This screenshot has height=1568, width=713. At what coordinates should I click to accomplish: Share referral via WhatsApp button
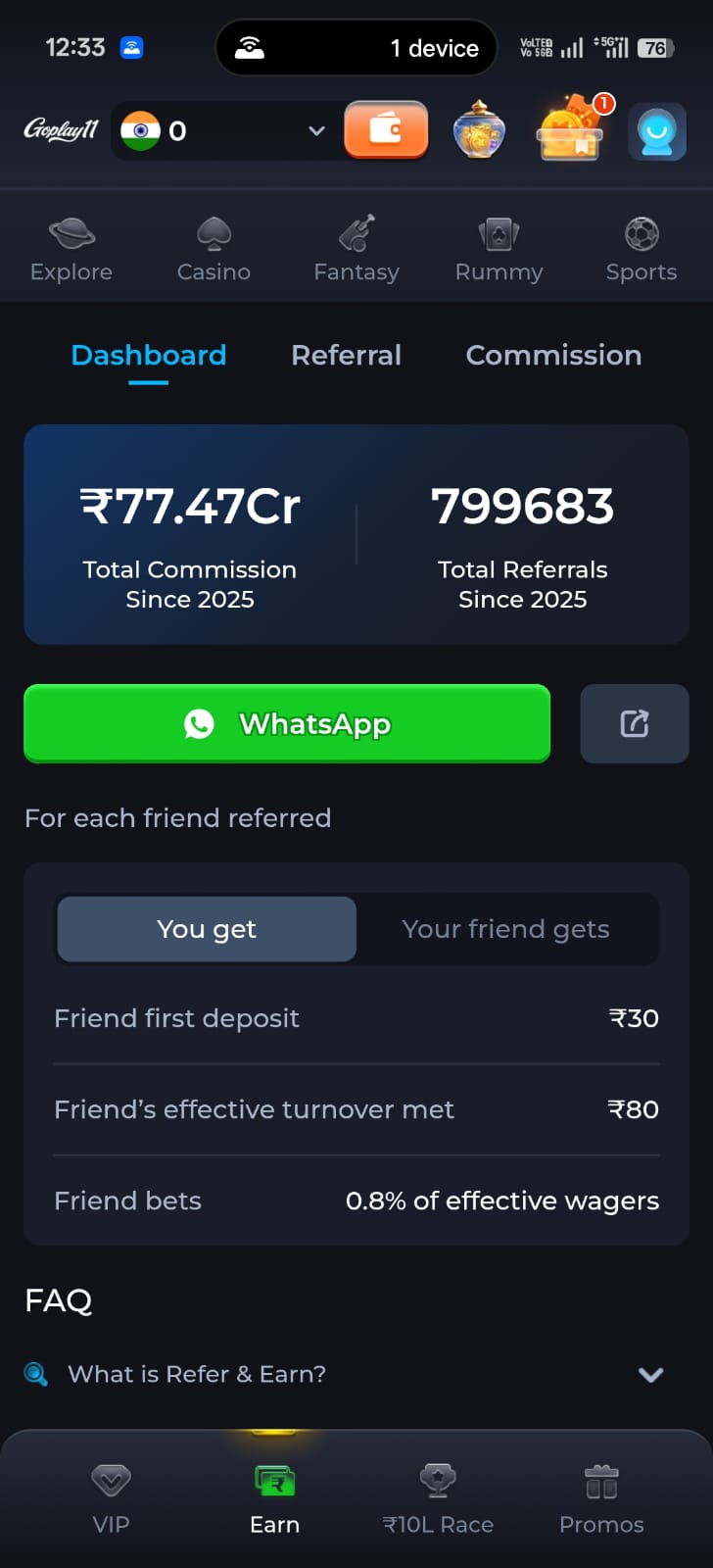click(287, 723)
